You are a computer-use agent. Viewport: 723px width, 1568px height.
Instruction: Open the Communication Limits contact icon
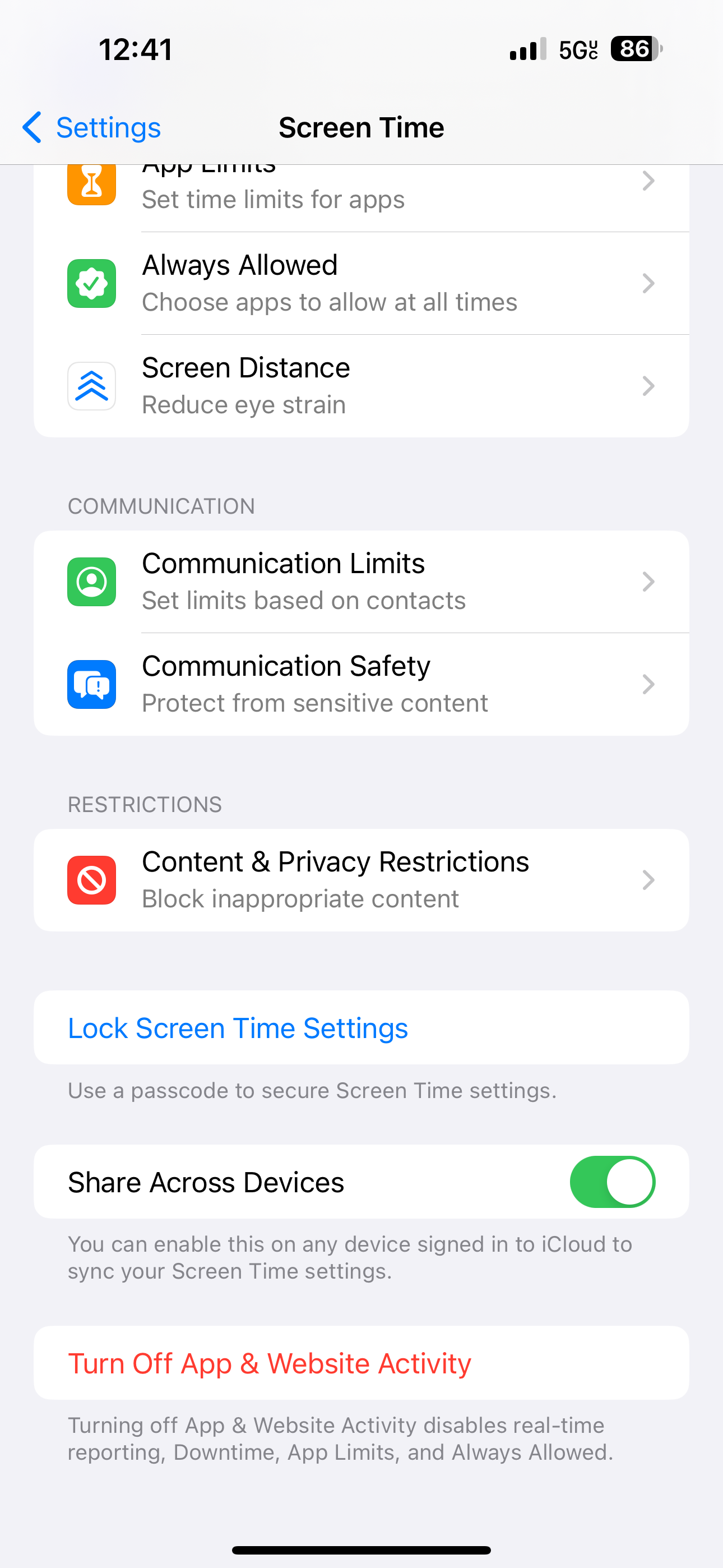pos(91,582)
